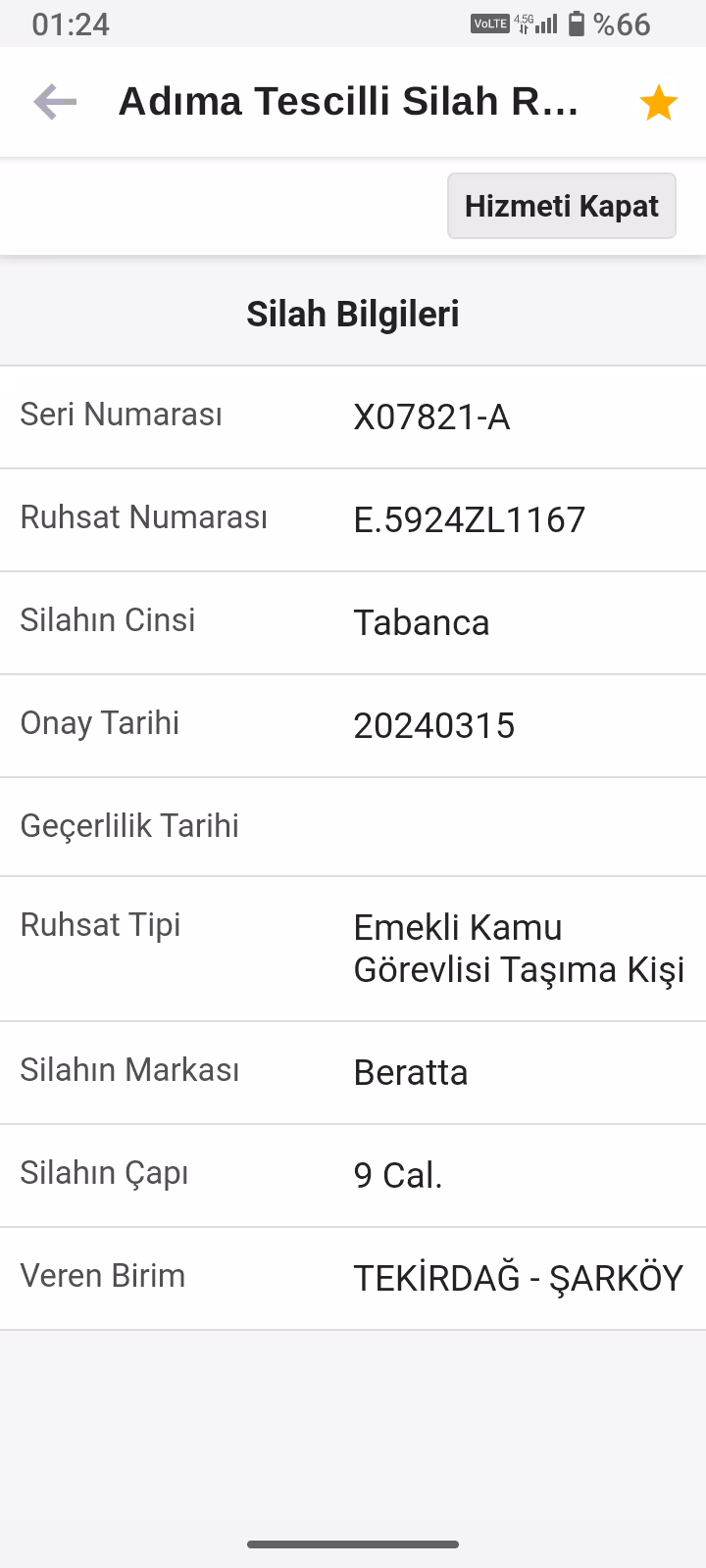This screenshot has height=1568, width=706.
Task: Tap the Hizmeti Kapat button
Action: tap(561, 206)
